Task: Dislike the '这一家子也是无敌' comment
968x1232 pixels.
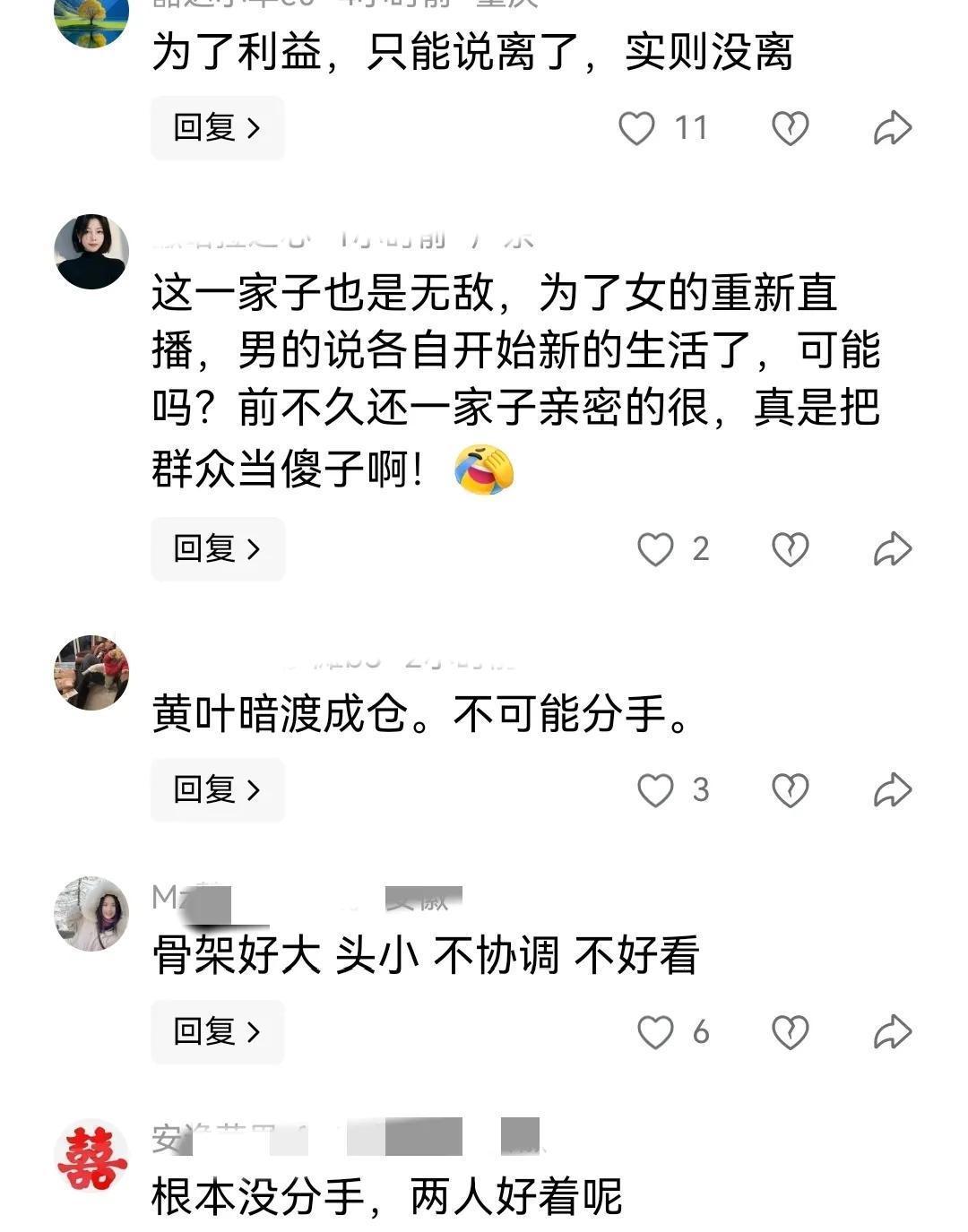Action: coord(791,549)
